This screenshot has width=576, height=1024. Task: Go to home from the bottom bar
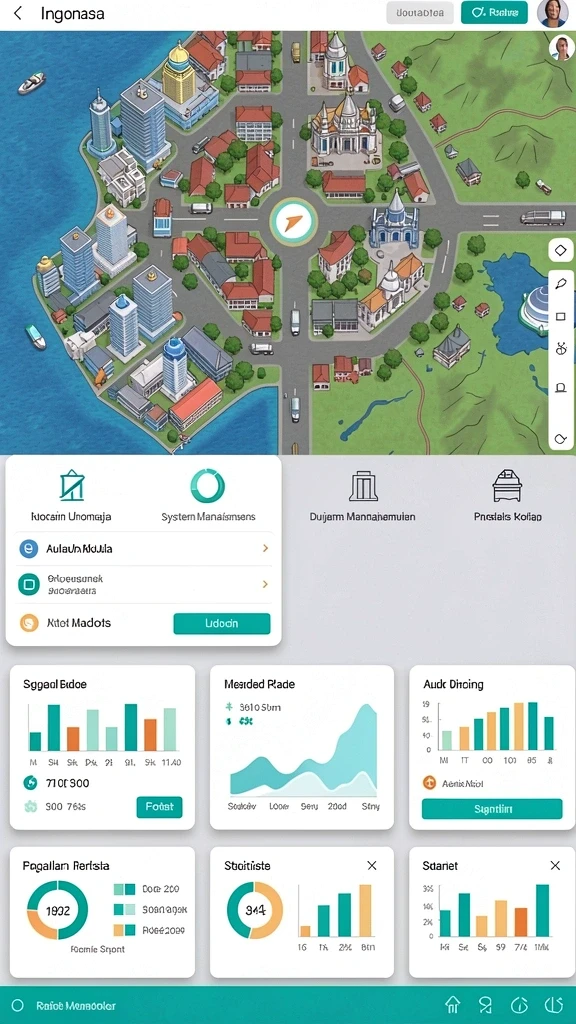[x=453, y=1005]
